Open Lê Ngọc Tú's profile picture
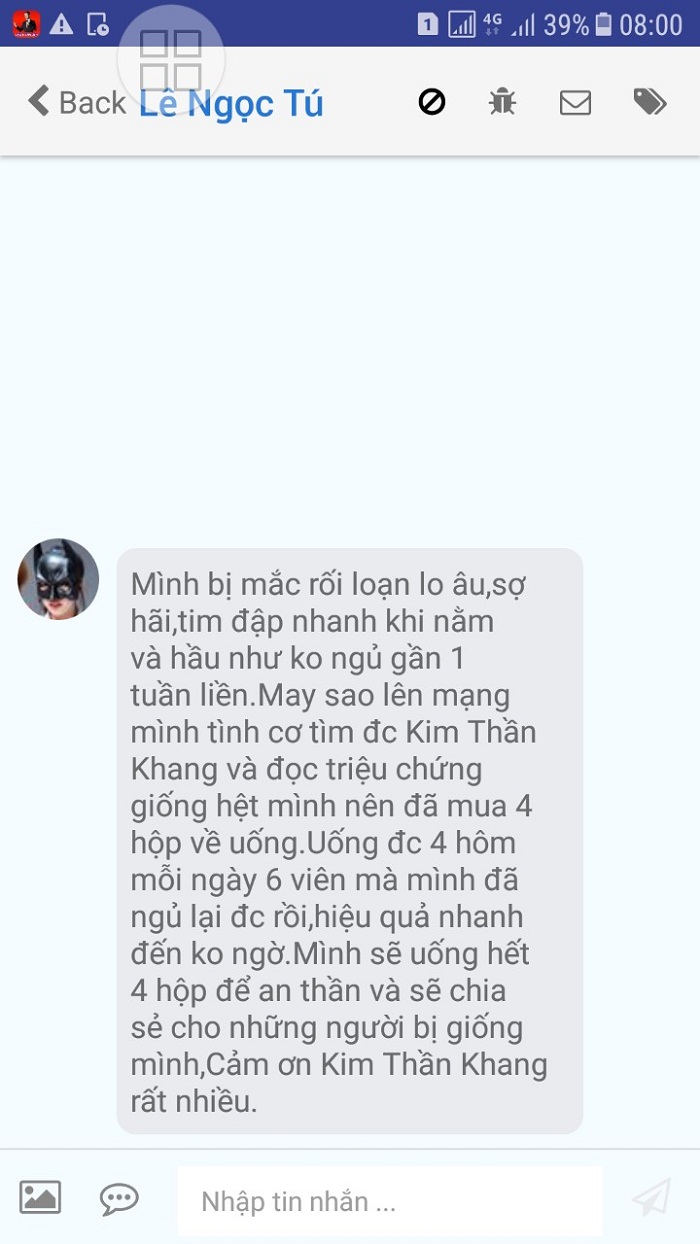700x1244 pixels. click(58, 579)
